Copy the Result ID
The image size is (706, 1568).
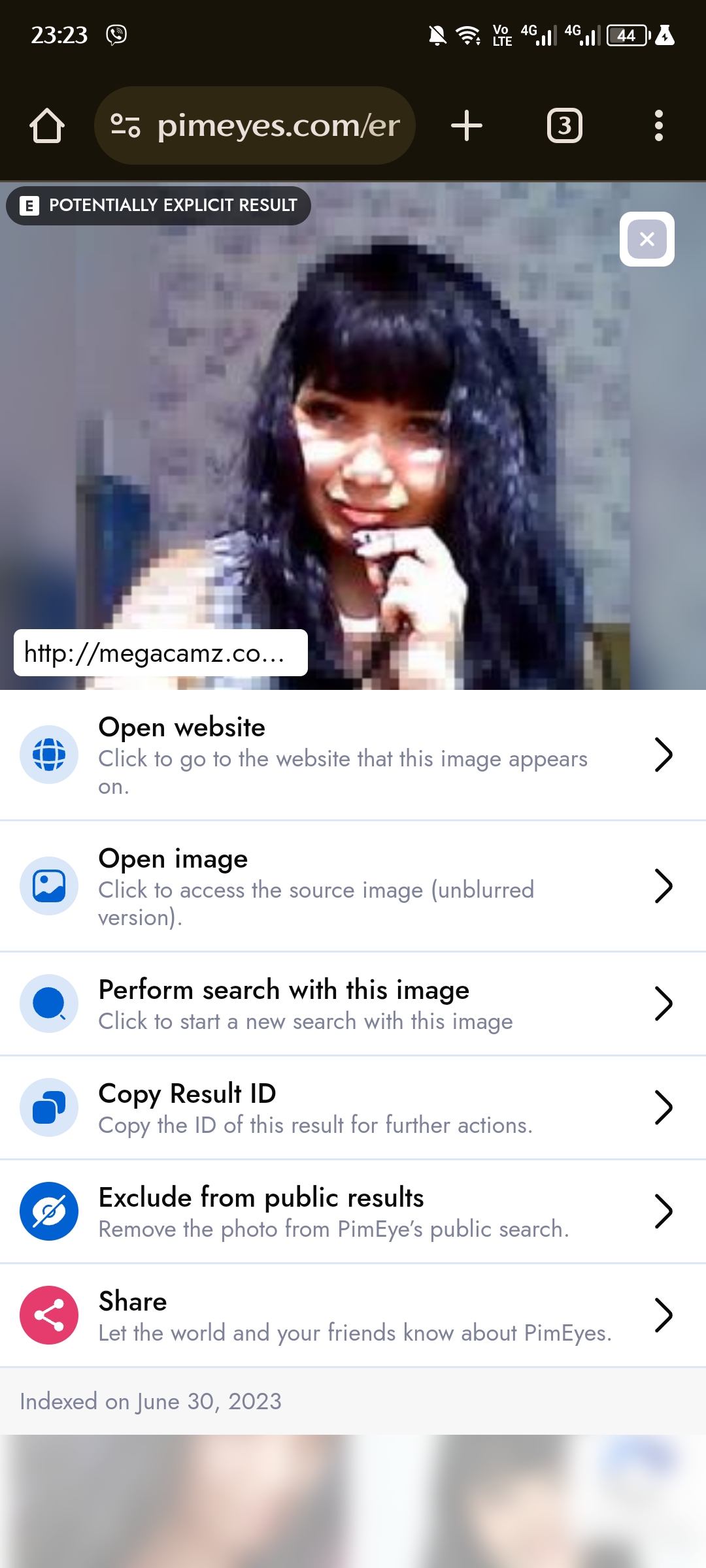(x=353, y=1108)
